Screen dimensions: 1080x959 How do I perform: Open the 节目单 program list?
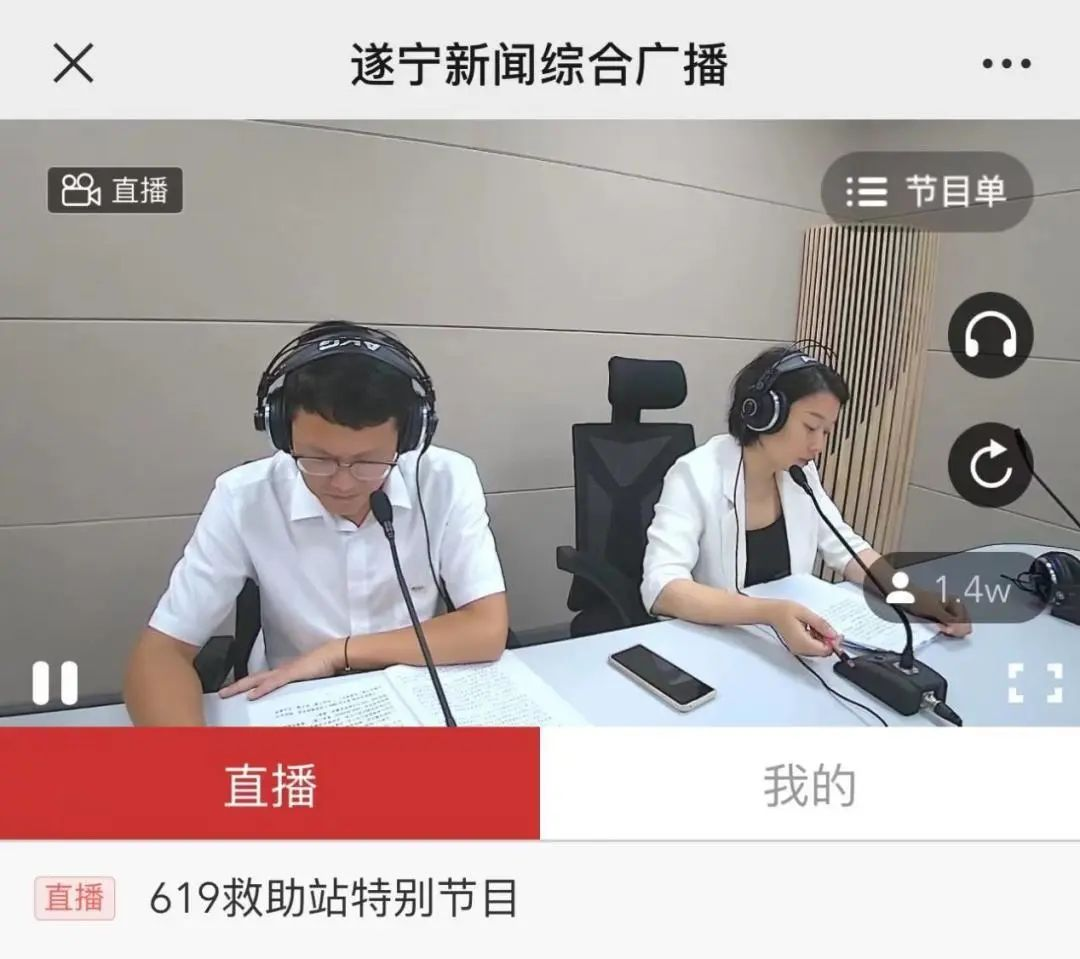(926, 191)
